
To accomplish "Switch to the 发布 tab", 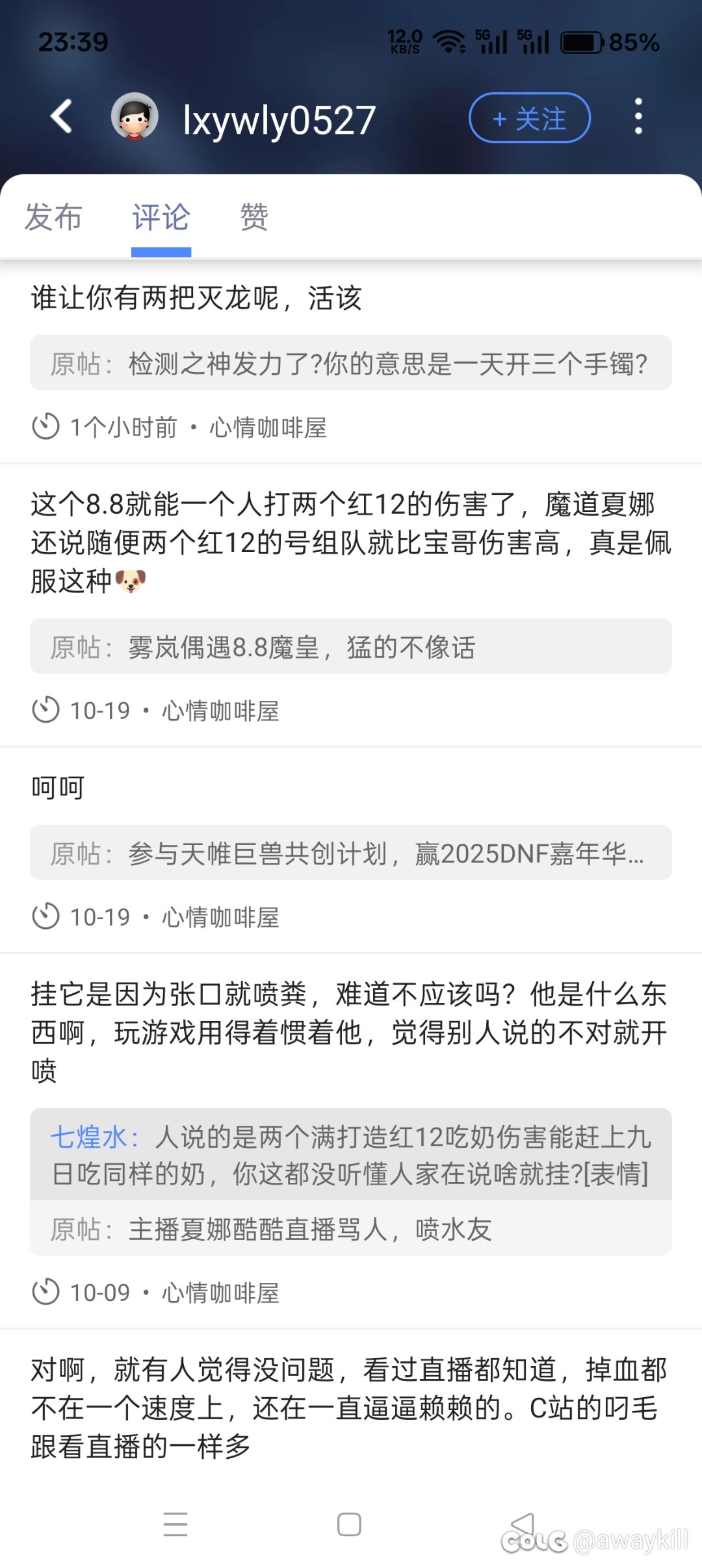I will pyautogui.click(x=53, y=217).
